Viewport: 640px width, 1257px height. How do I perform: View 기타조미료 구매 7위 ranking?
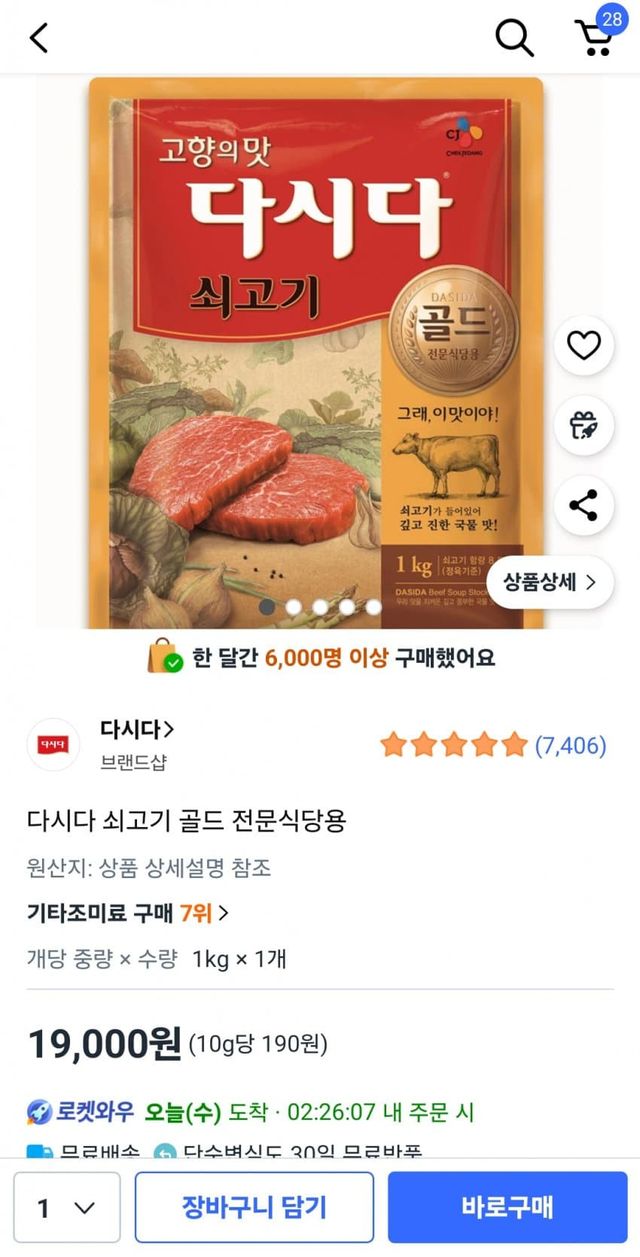pos(128,913)
